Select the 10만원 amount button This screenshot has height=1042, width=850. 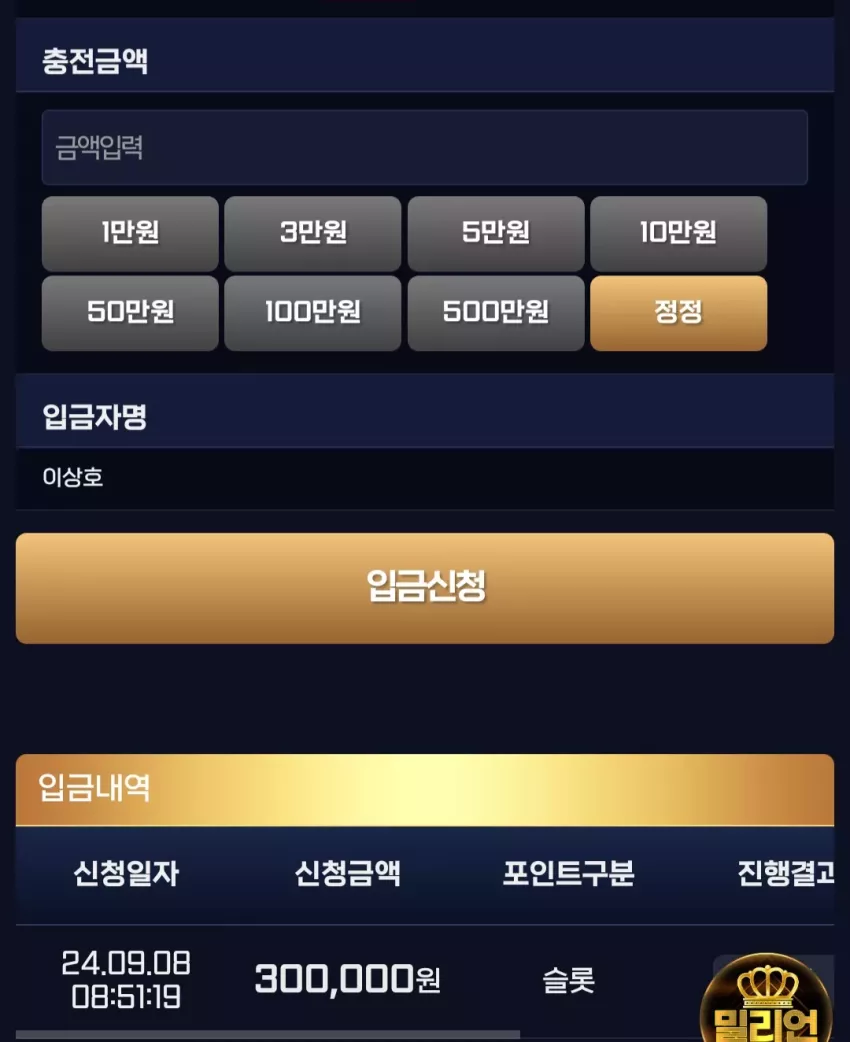679,233
